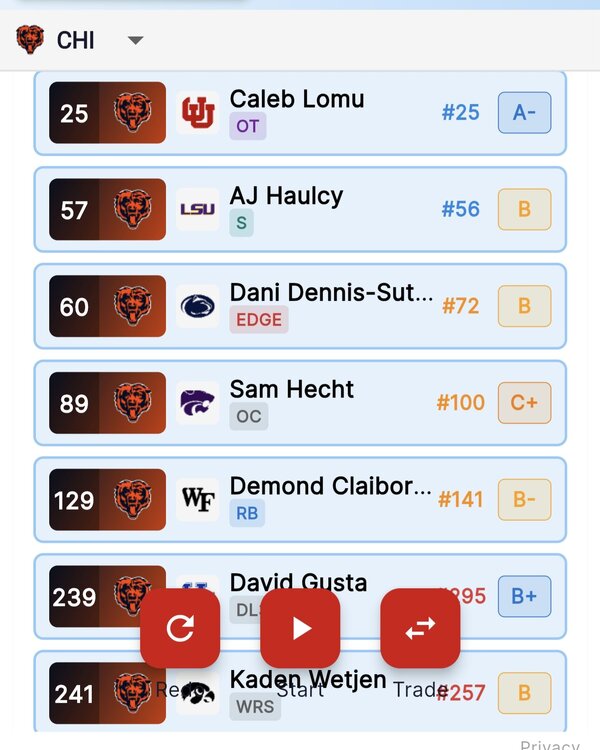The width and height of the screenshot is (600, 750).
Task: Open the Trade swap button
Action: click(x=420, y=628)
